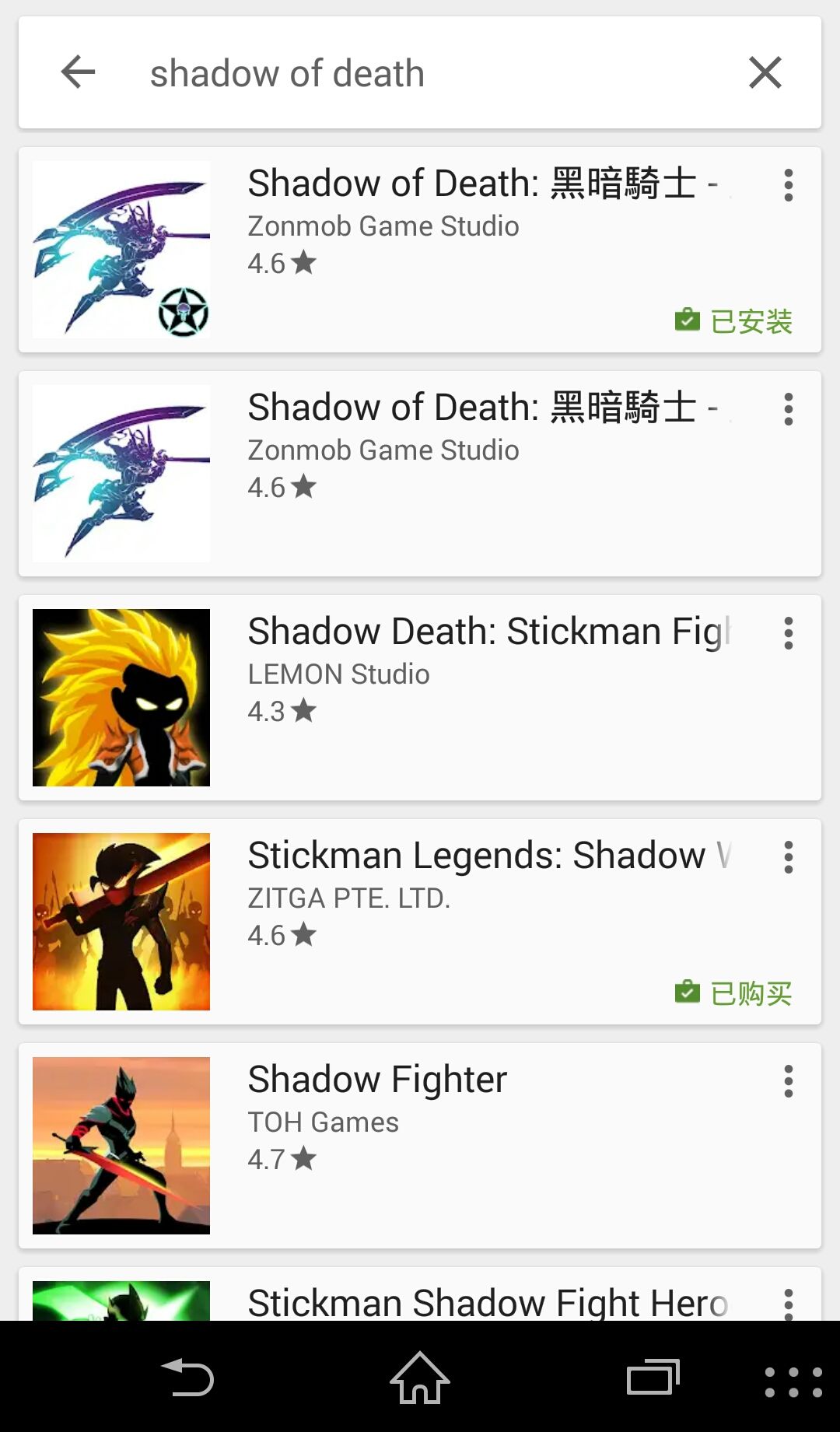The image size is (840, 1432).
Task: Tap the three-dot menu on Shadow Fighter
Action: [x=789, y=1081]
